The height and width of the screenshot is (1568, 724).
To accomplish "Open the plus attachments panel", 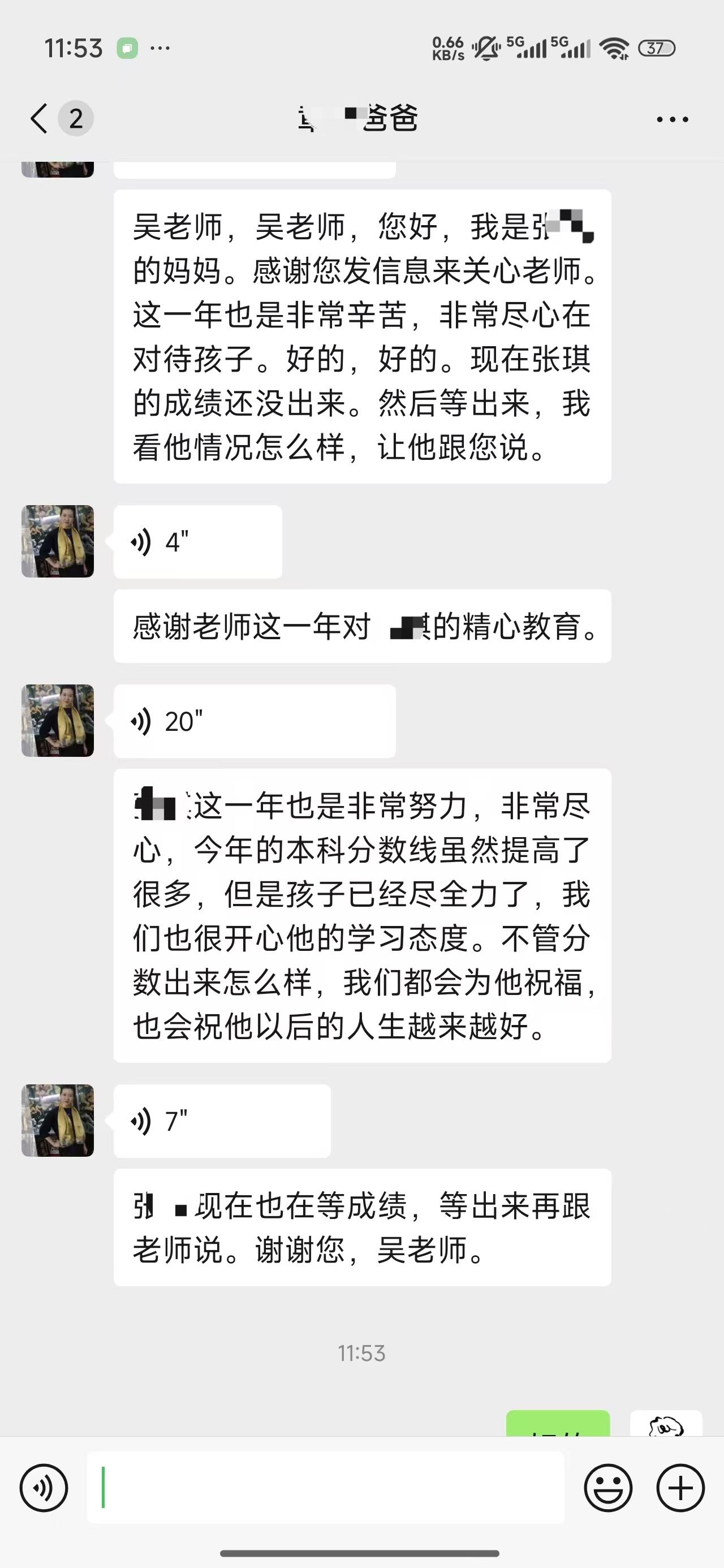I will (x=680, y=1488).
